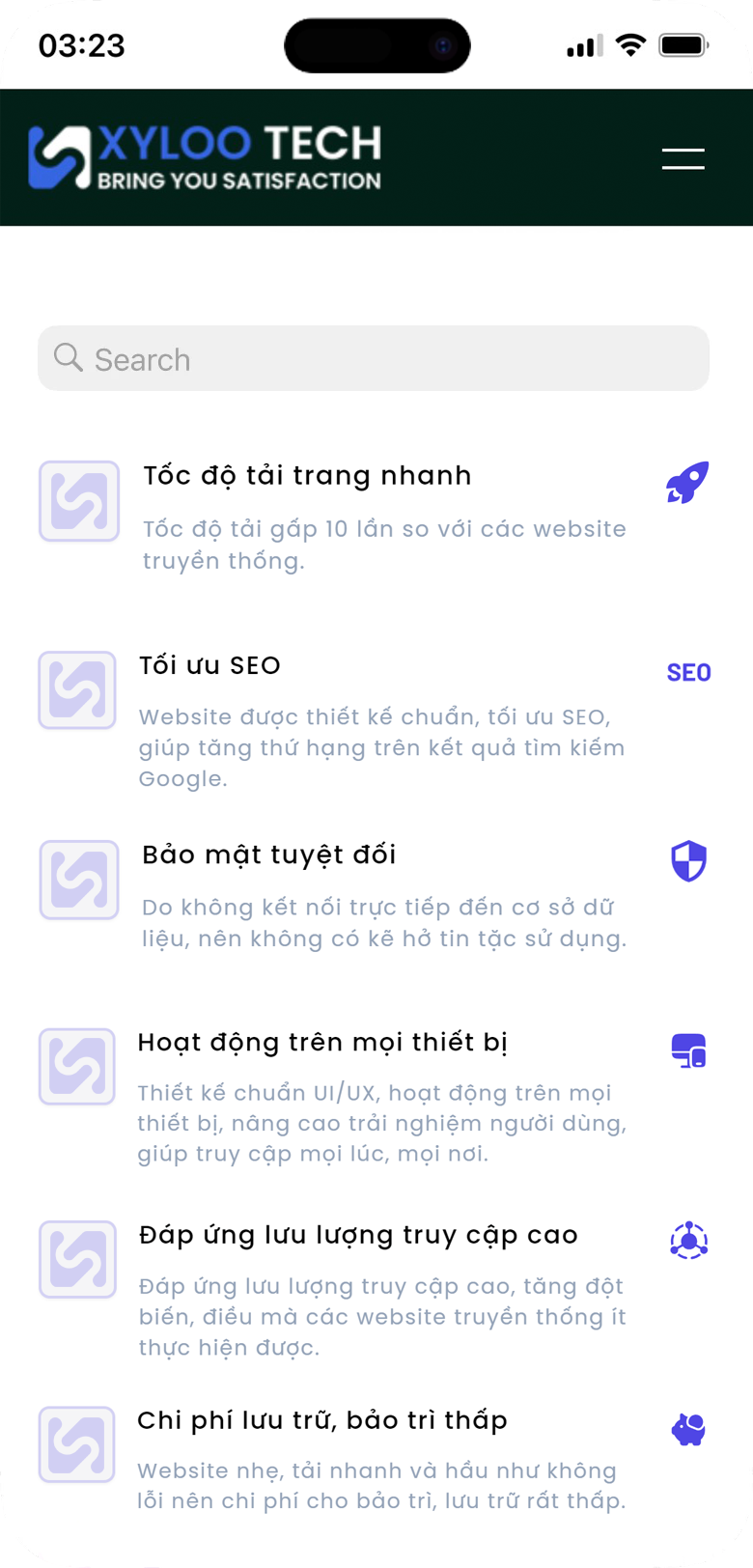
Task: Open the hamburger menu
Action: pyautogui.click(x=683, y=159)
